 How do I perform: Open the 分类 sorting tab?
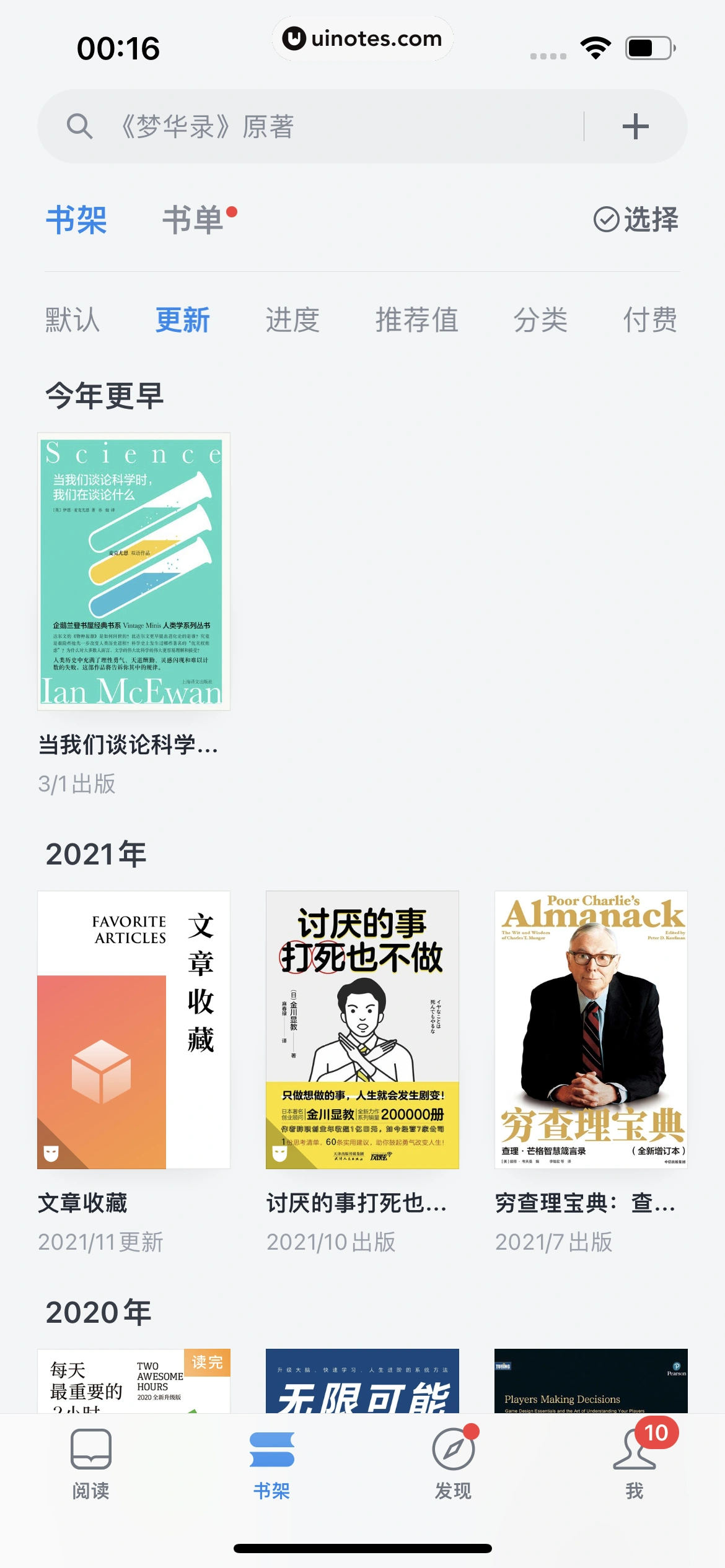[x=540, y=320]
